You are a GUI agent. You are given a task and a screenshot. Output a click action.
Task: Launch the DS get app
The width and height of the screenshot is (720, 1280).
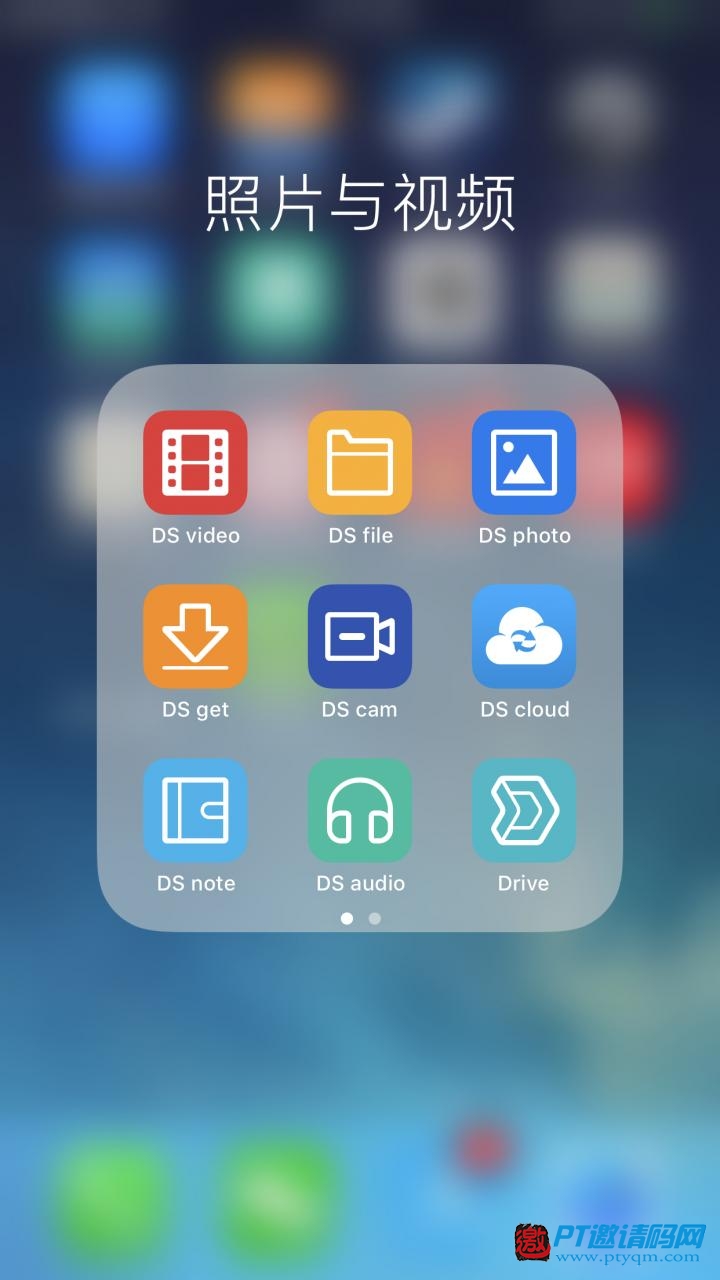tap(195, 636)
